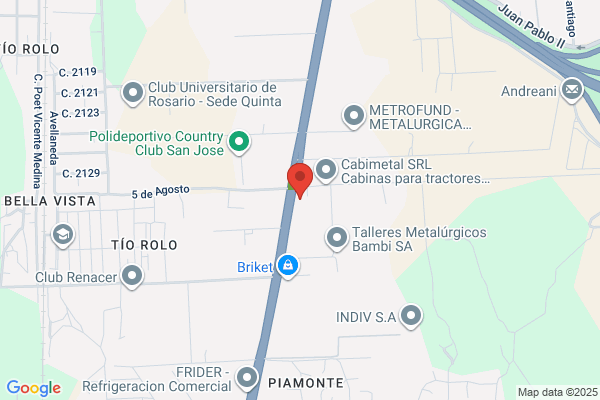
Task: Tap the red location pin
Action: [x=300, y=180]
